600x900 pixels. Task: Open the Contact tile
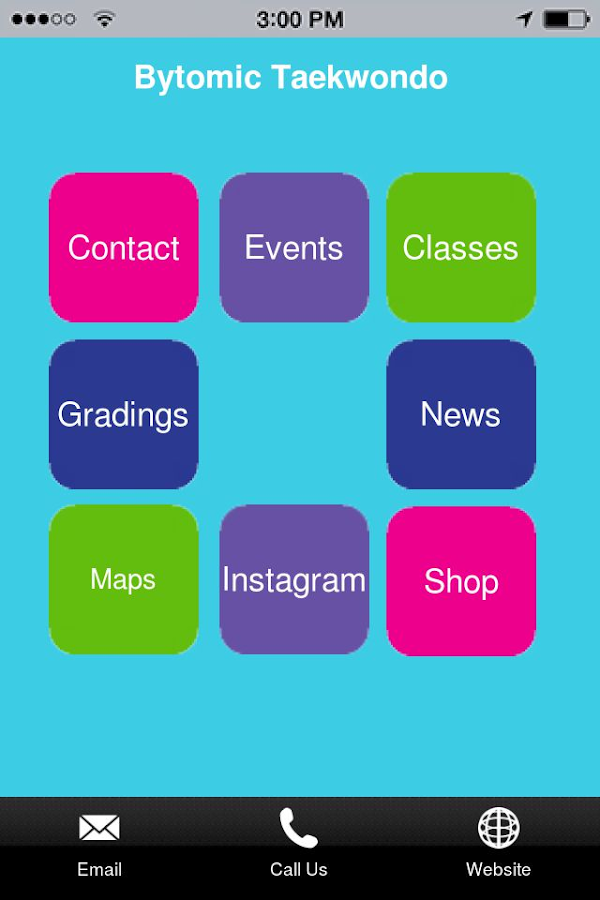coord(124,248)
